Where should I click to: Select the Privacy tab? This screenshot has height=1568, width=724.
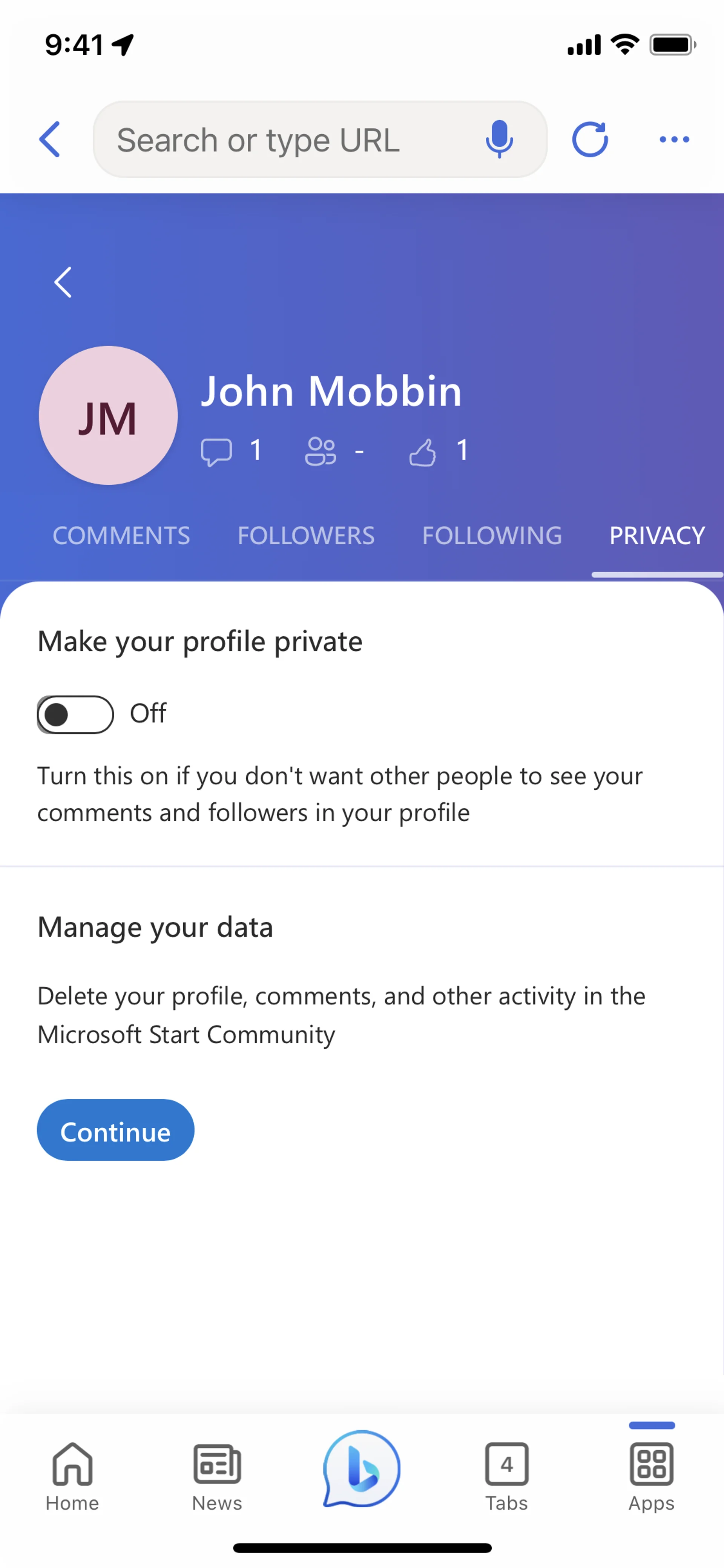[x=657, y=536]
